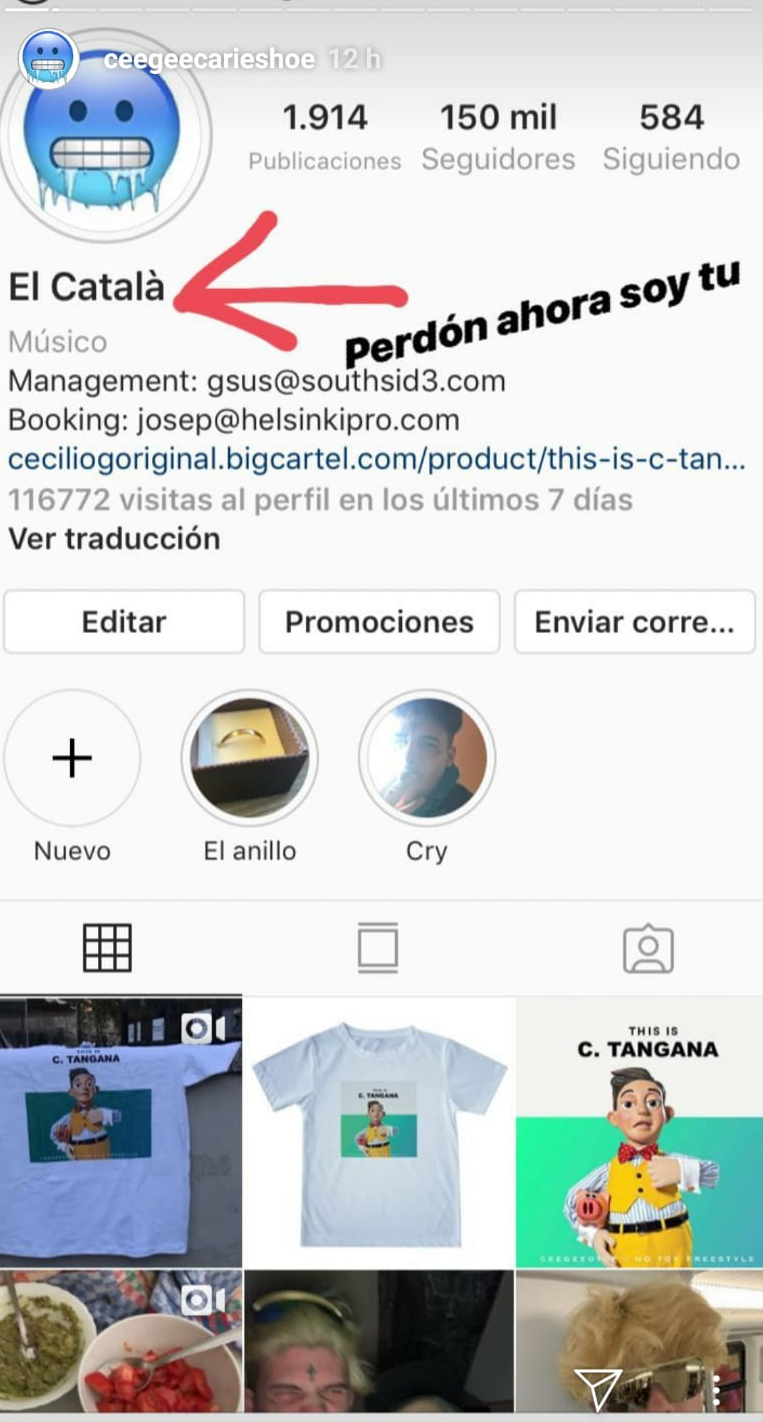Tap the story author's avatar icon
This screenshot has width=763, height=1422.
[x=48, y=59]
